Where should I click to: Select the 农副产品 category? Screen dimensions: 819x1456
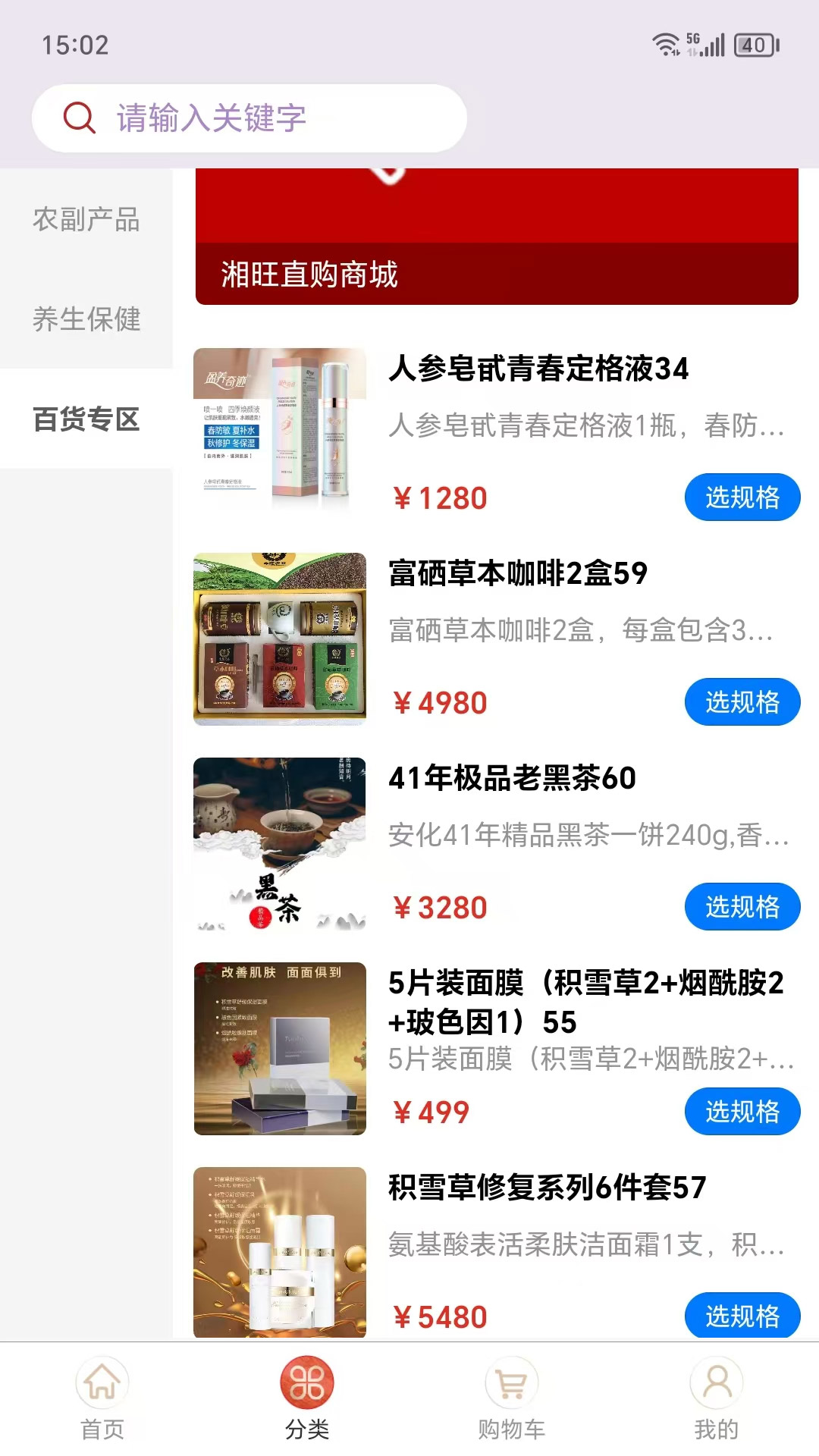86,220
